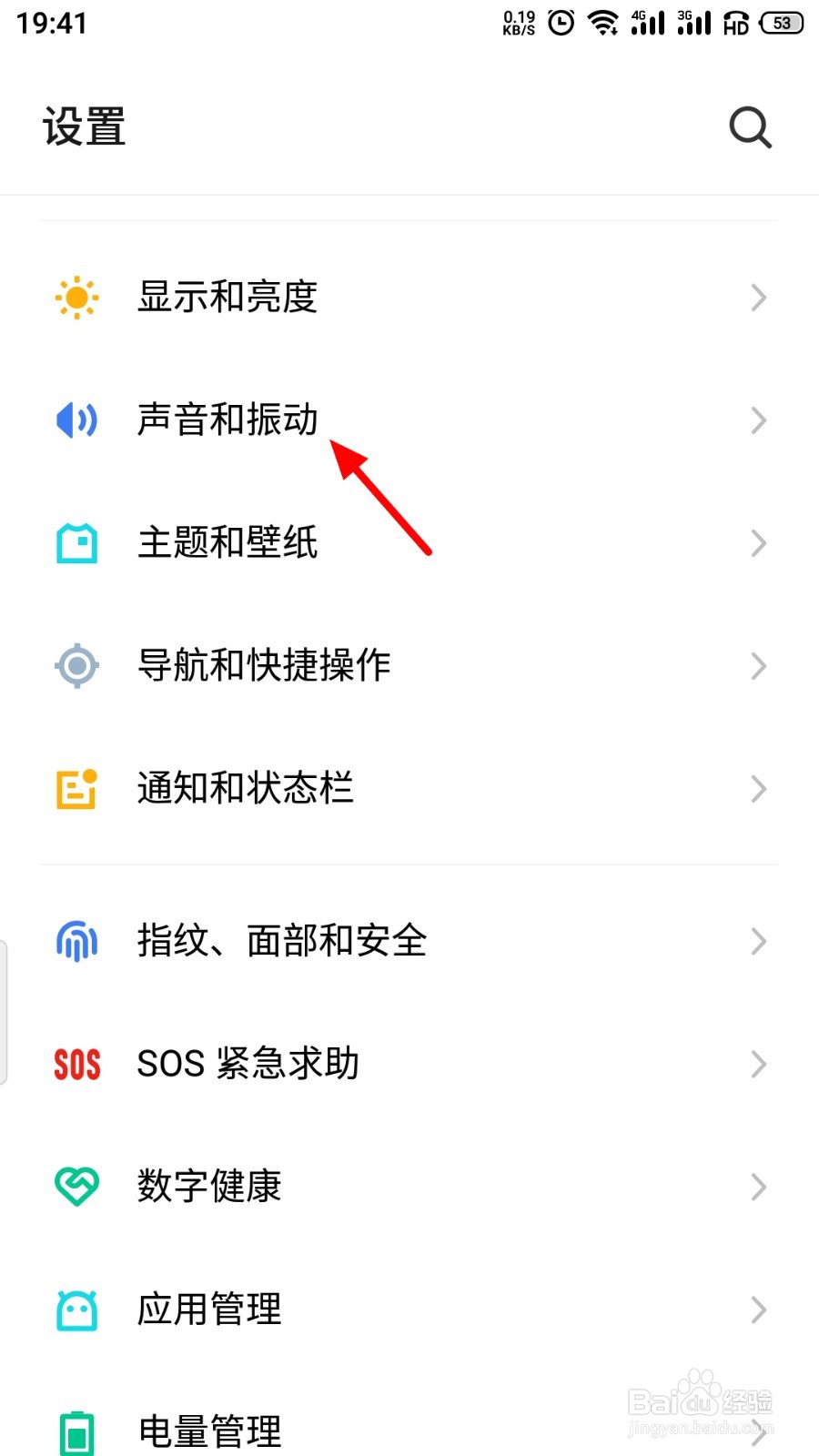Open the search in Settings

[x=749, y=127]
